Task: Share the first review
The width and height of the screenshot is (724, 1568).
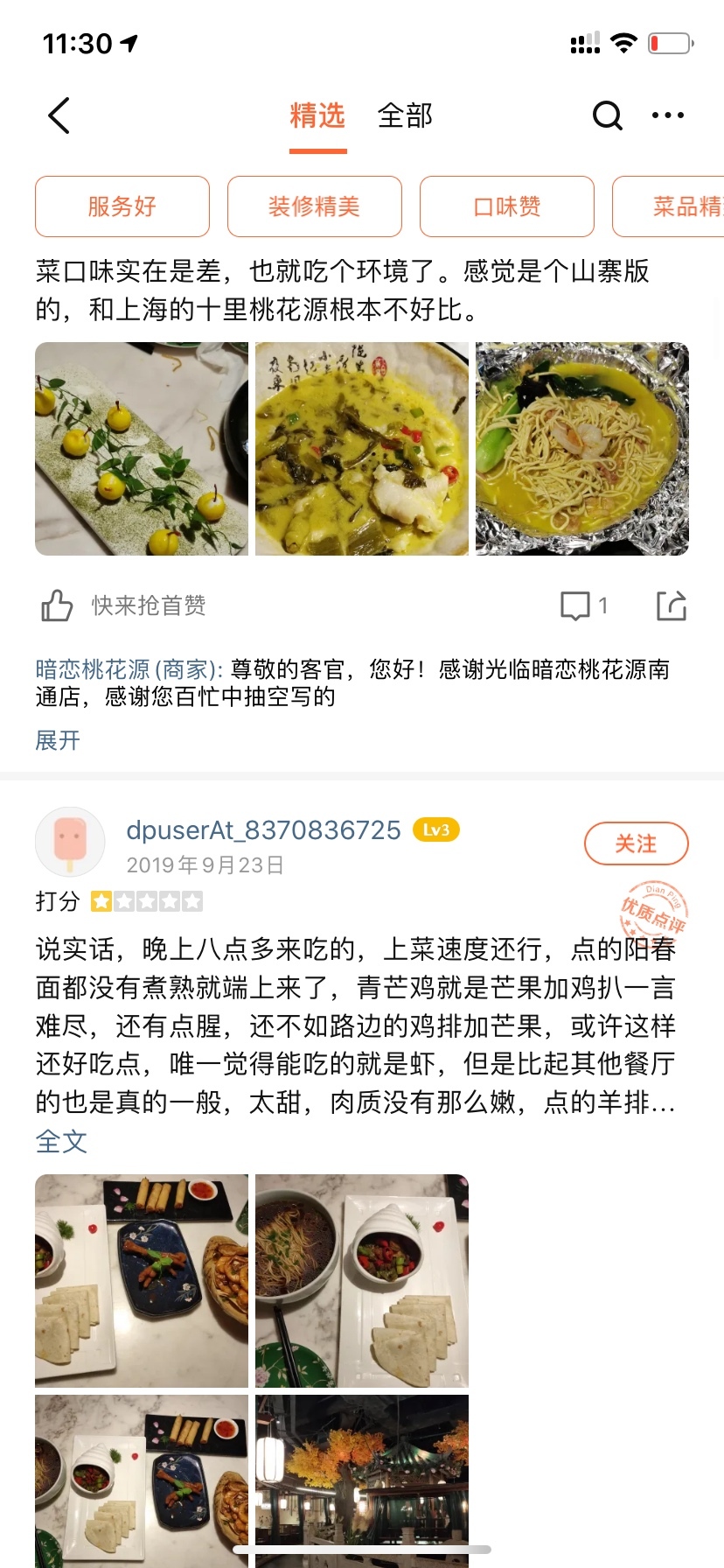Action: click(672, 605)
